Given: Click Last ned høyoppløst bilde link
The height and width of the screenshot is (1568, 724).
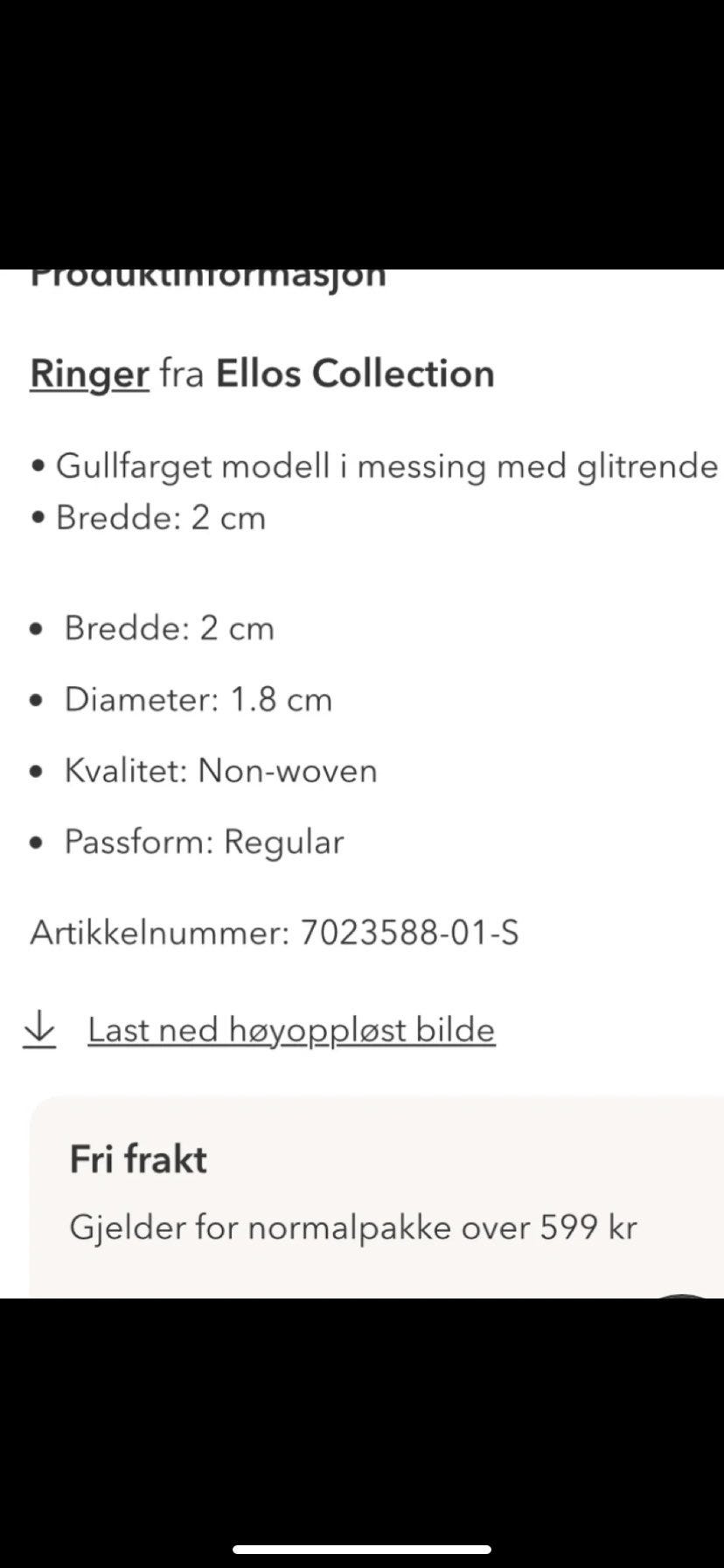Looking at the screenshot, I should tap(290, 1029).
